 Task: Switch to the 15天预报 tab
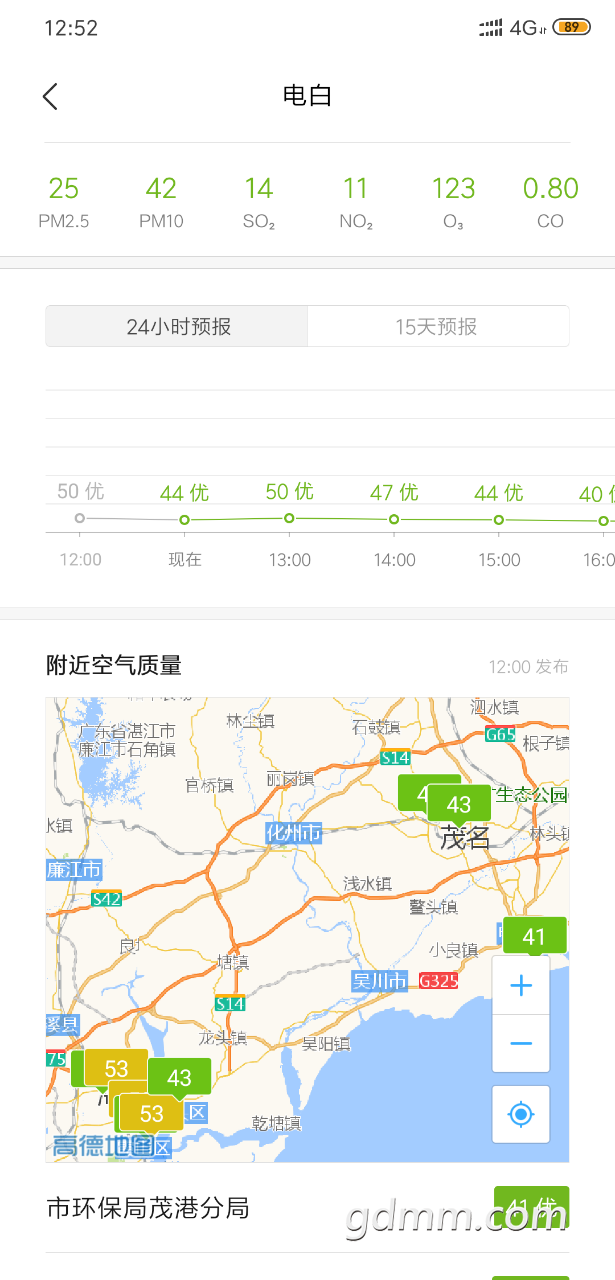[x=437, y=327]
